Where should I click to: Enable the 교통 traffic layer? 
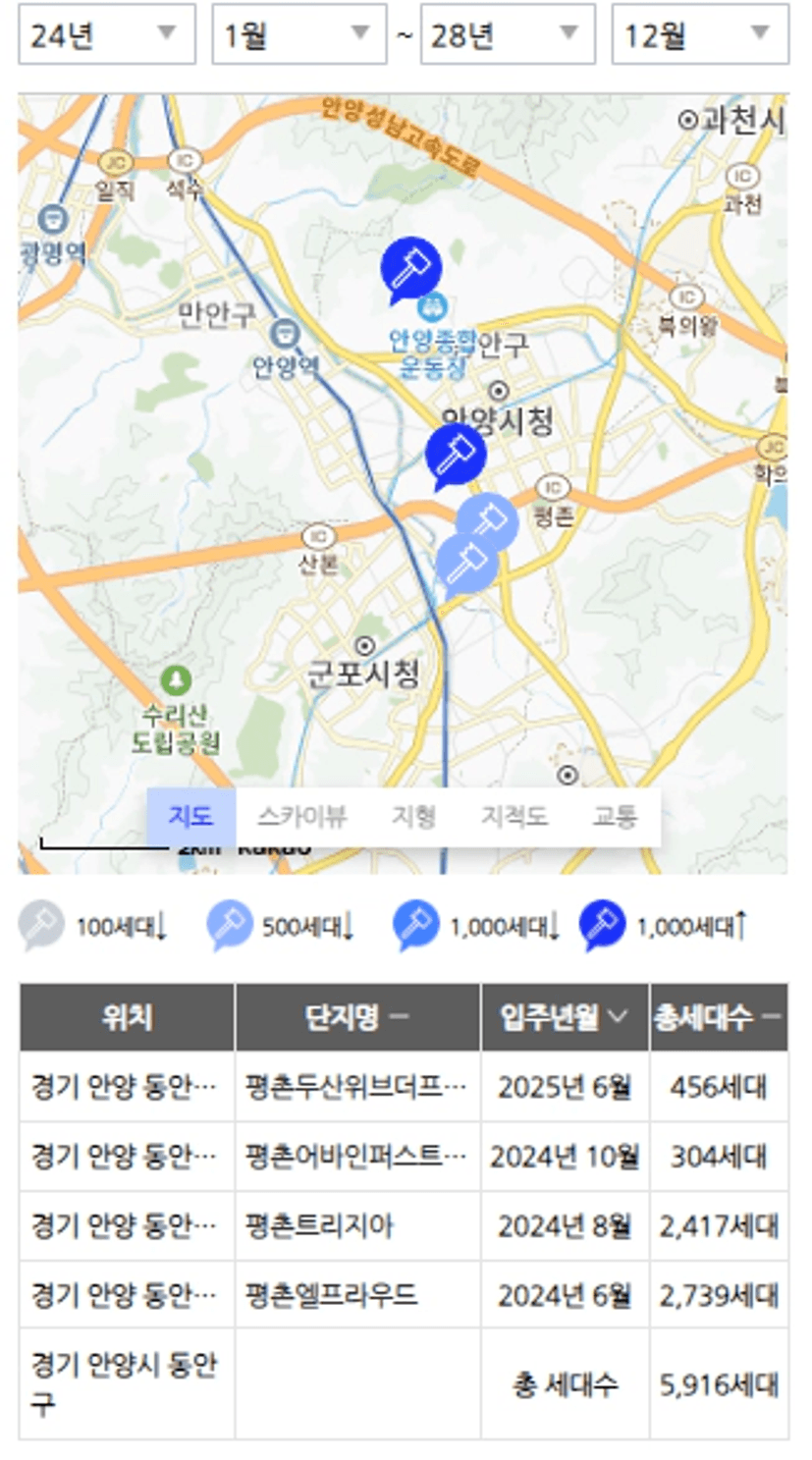coord(615,816)
